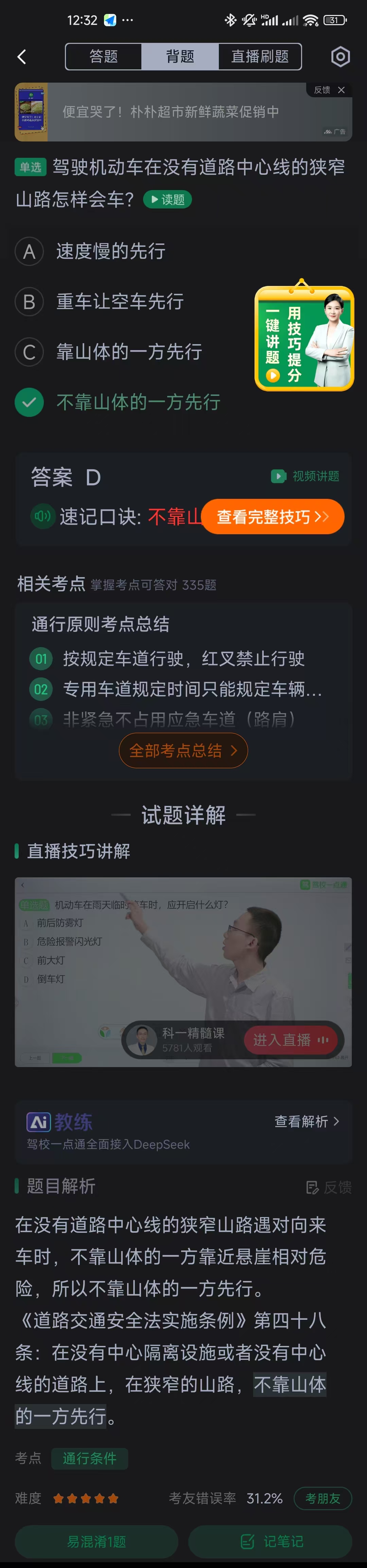Open 全部考点总结

coord(183,751)
